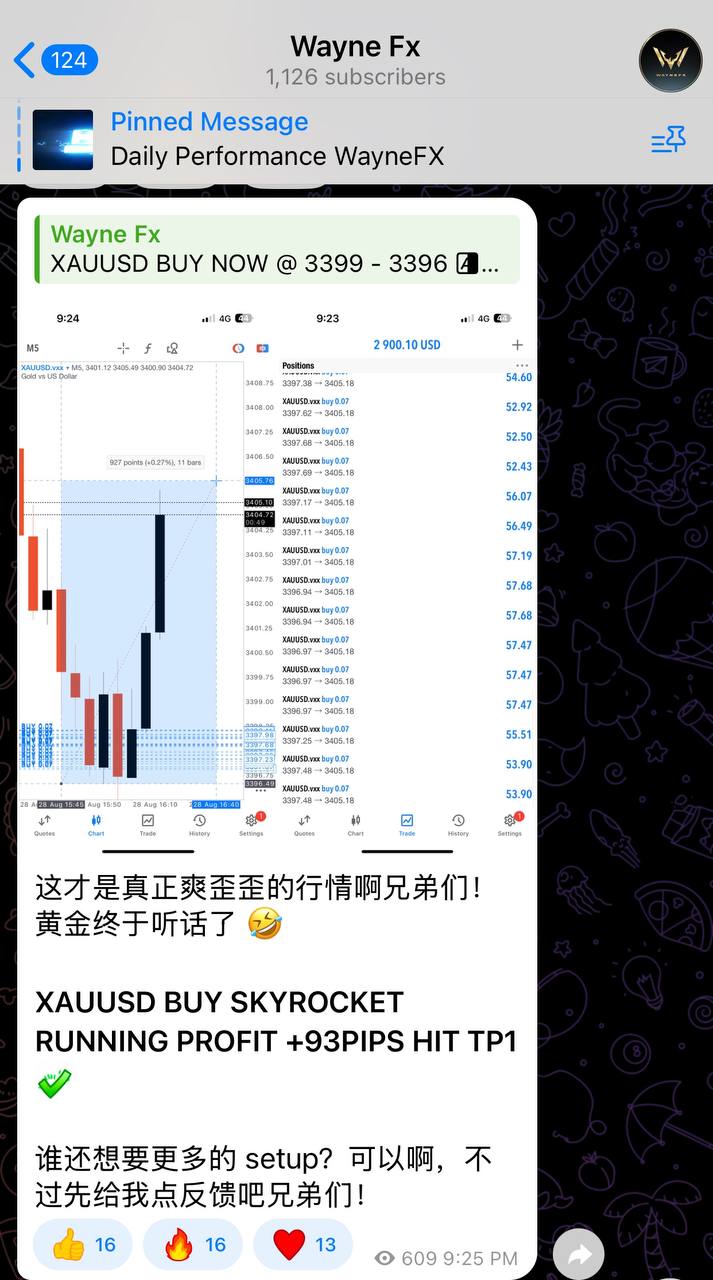Forward this message with the share arrow
Screen dimensions: 713x1280
coord(579,1255)
